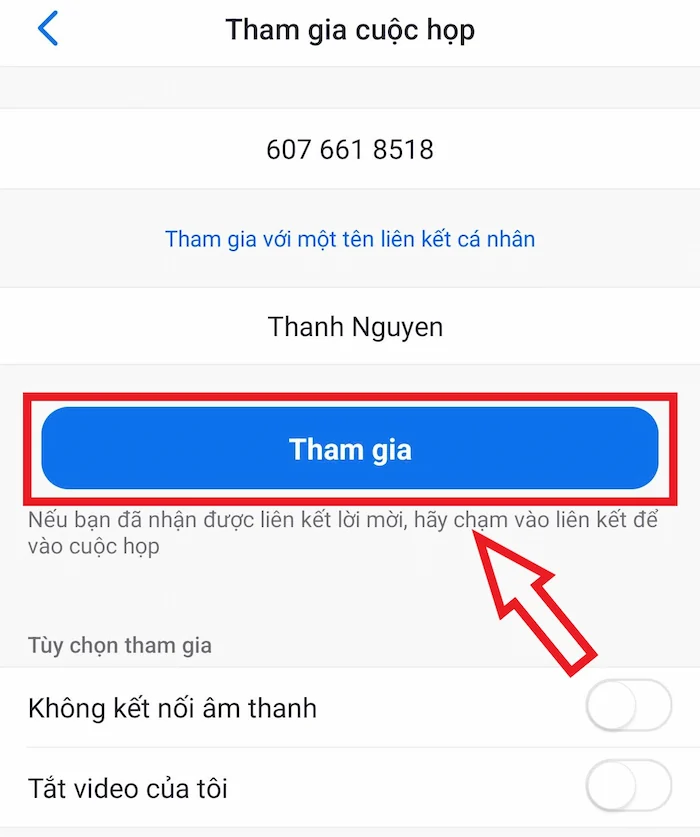Image resolution: width=700 pixels, height=837 pixels.
Task: Edit the meeting ID 607 661 8518
Action: pos(350,150)
